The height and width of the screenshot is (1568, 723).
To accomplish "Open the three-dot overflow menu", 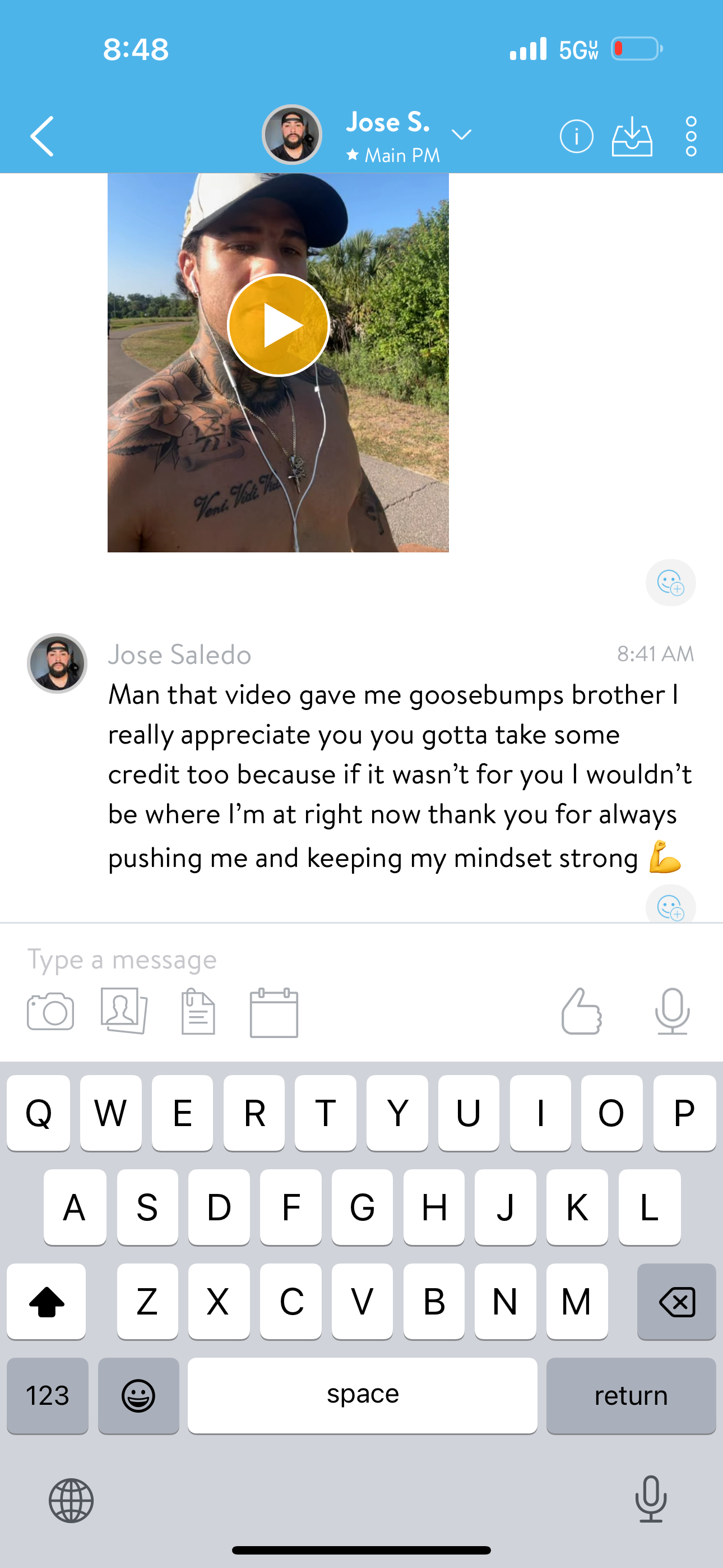I will point(690,136).
